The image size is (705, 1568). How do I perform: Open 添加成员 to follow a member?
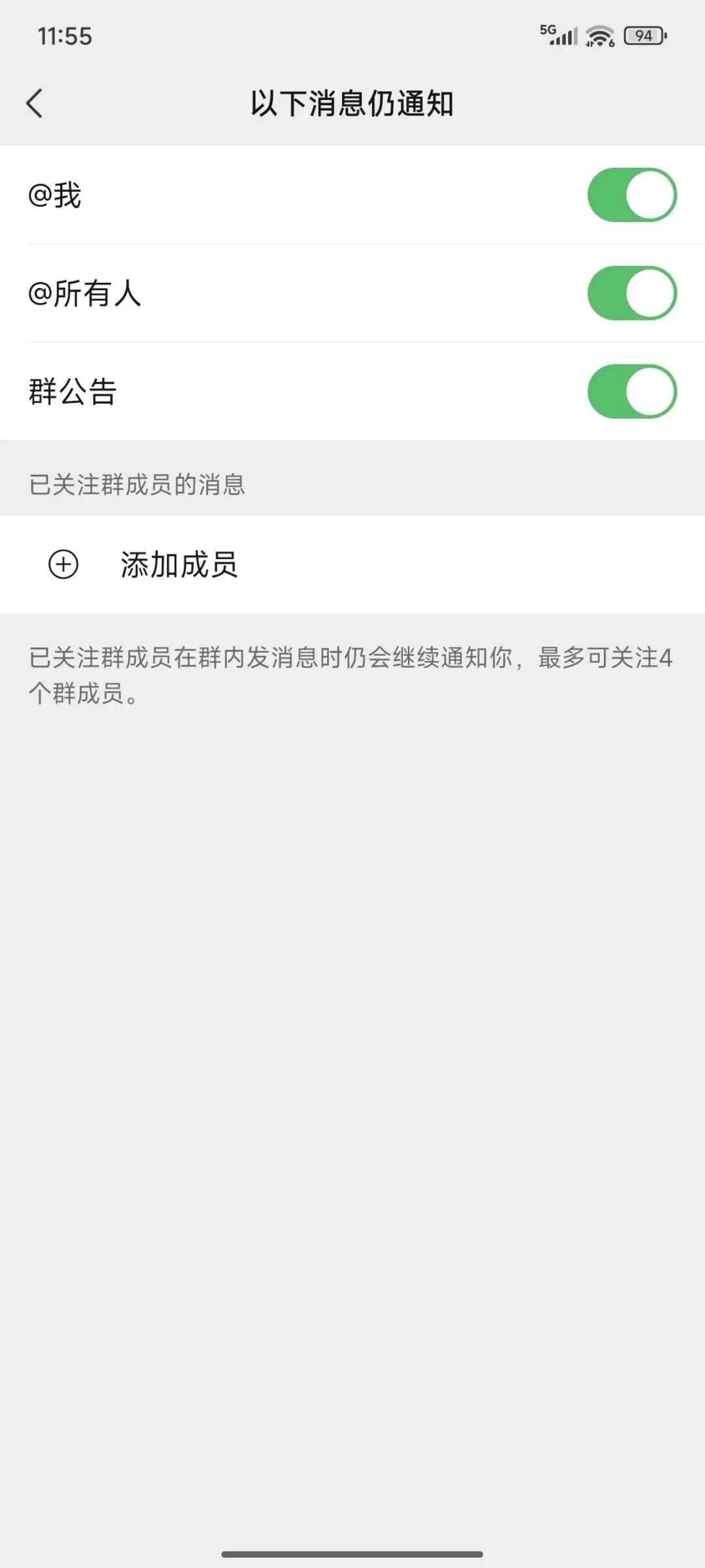coord(178,564)
